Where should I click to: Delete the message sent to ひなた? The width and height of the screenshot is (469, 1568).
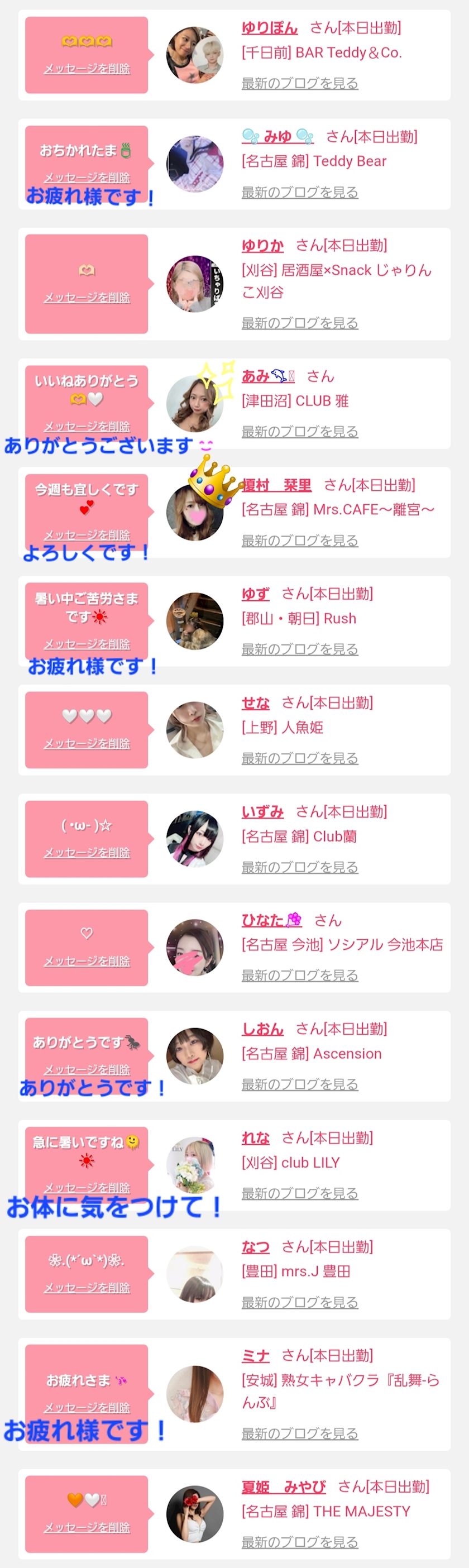coord(87,961)
